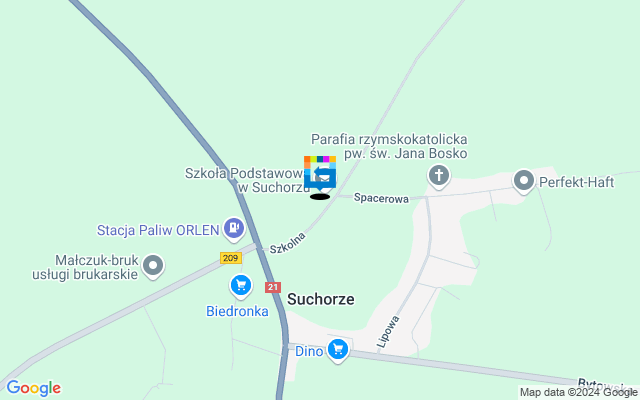
Task: Open the Stacja Paliw ORLEN gas station marker
Action: click(x=233, y=229)
